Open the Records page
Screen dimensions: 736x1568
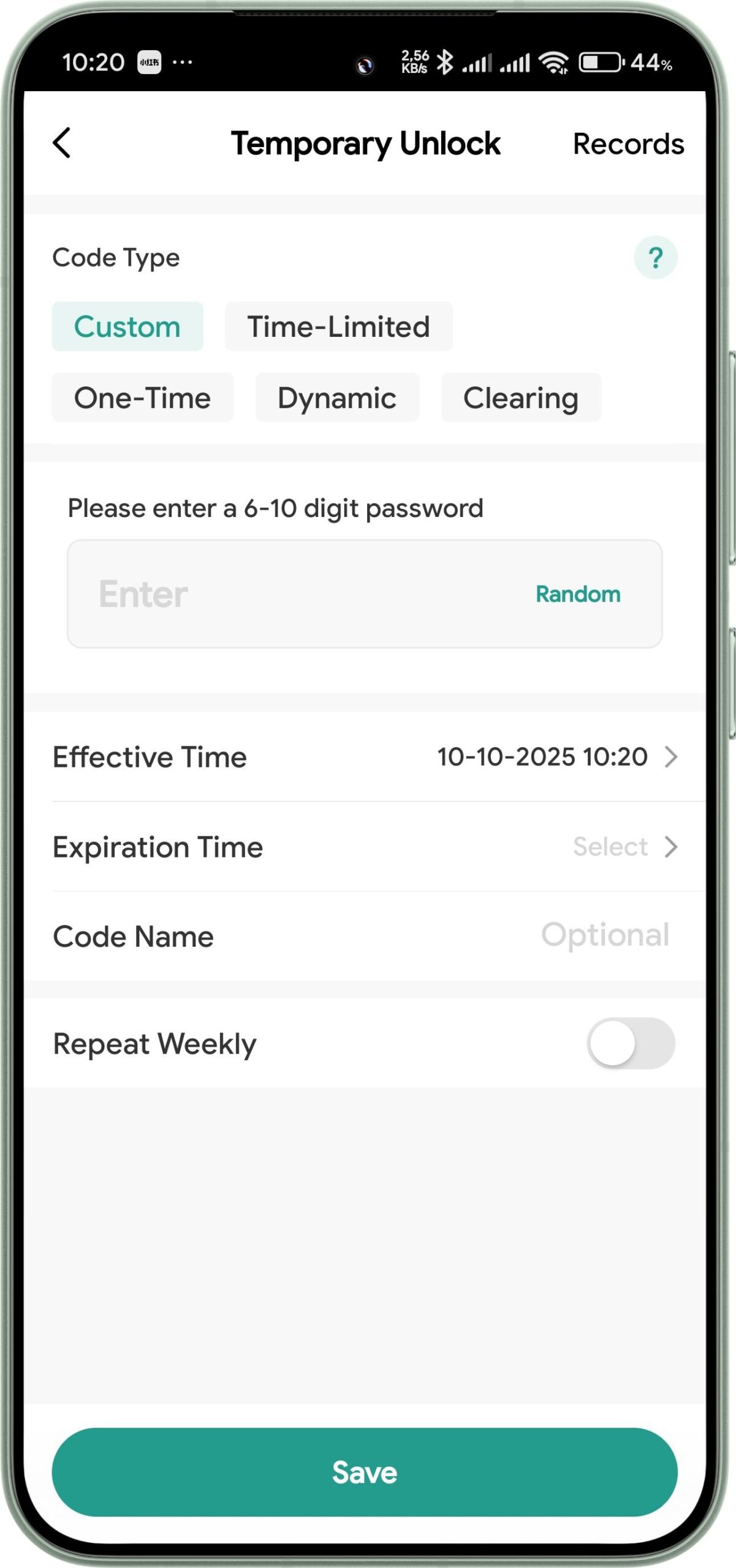628,145
